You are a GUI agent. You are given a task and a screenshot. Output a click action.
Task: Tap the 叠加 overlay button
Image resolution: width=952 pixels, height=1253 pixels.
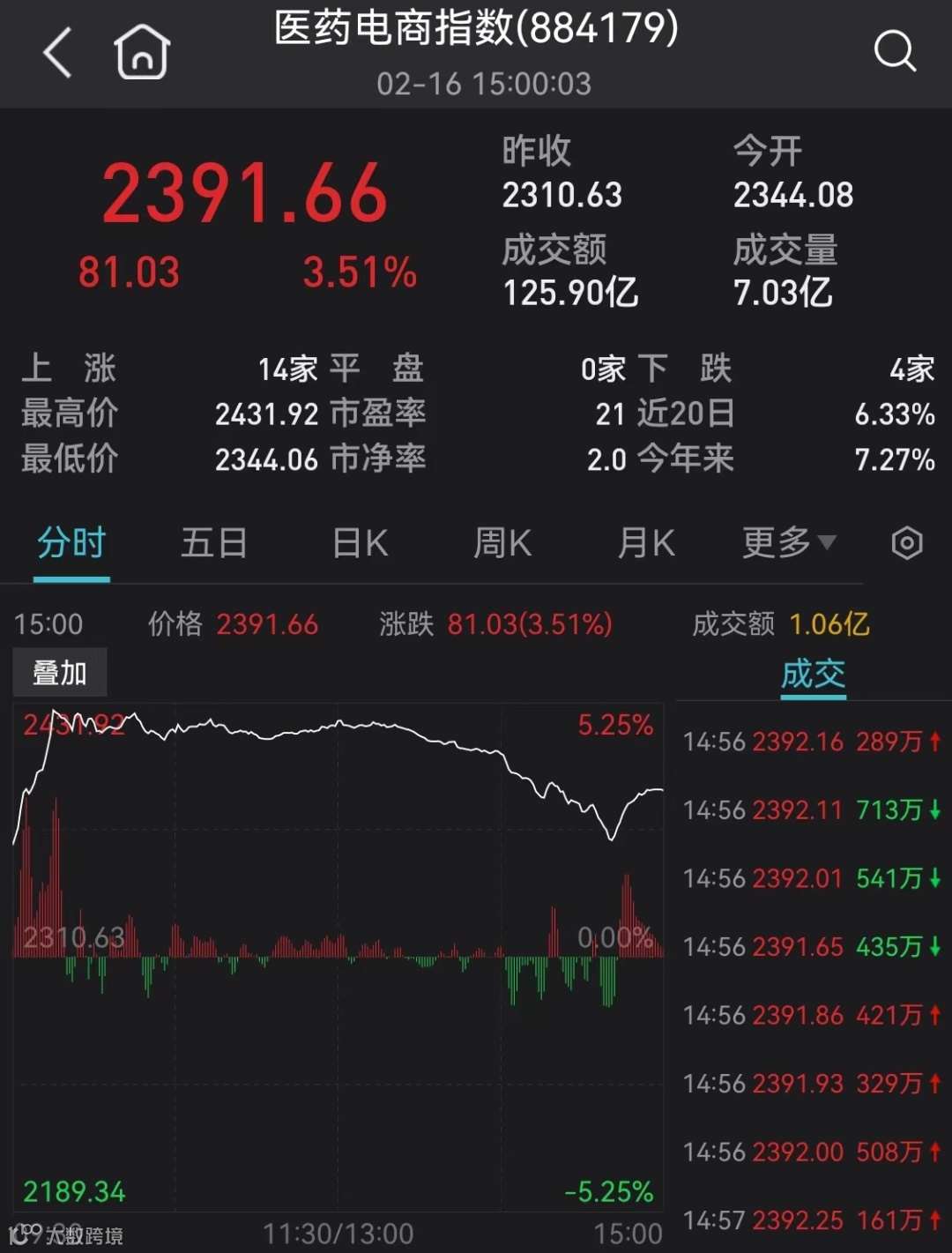coord(60,674)
